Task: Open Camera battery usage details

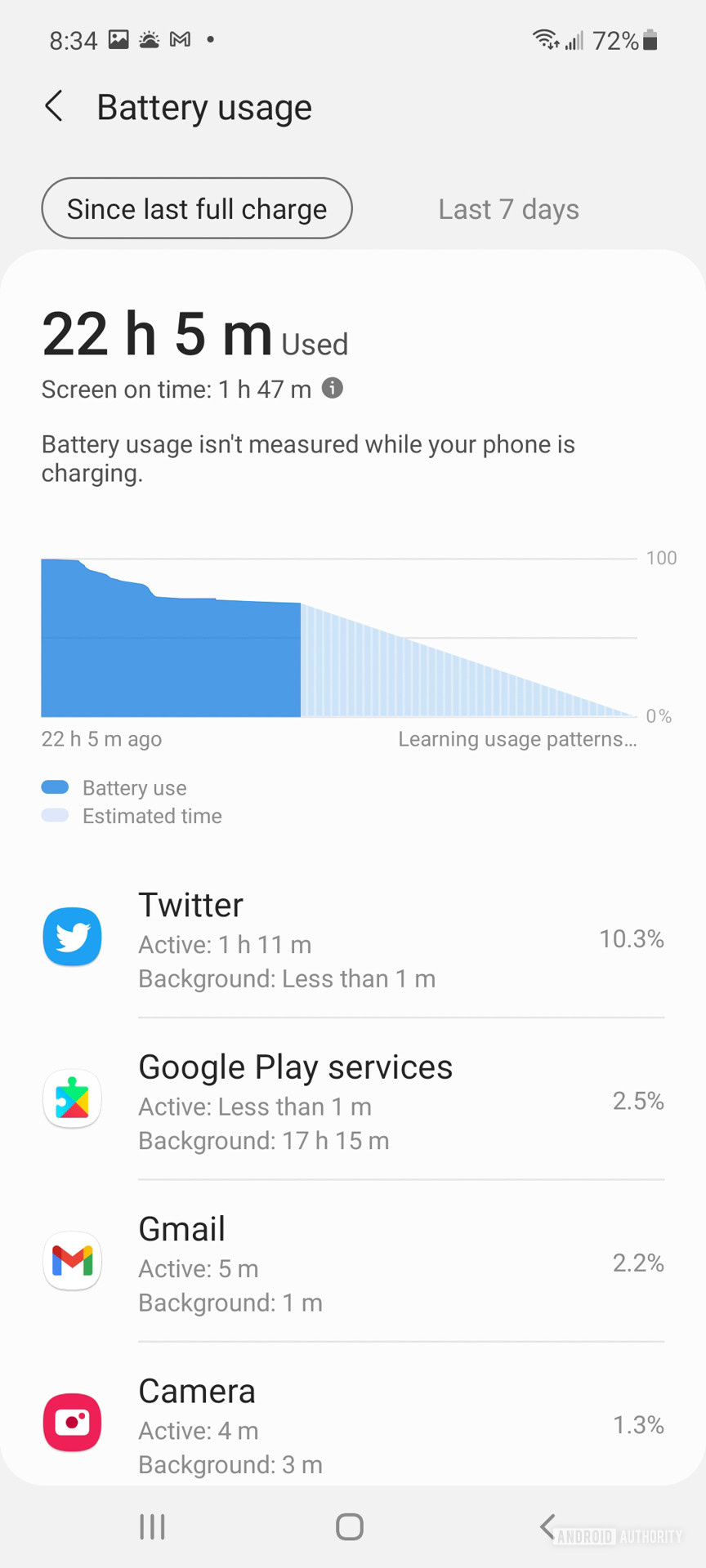Action: pos(353,1424)
